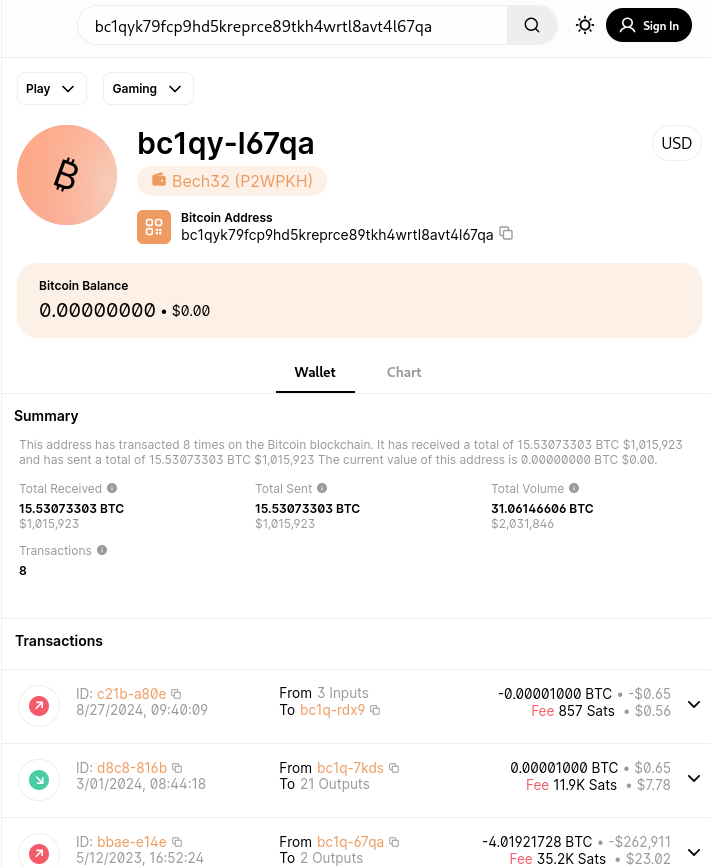Open sender address bc1q-7kds
Viewport: 711px width, 867px height.
click(x=350, y=767)
